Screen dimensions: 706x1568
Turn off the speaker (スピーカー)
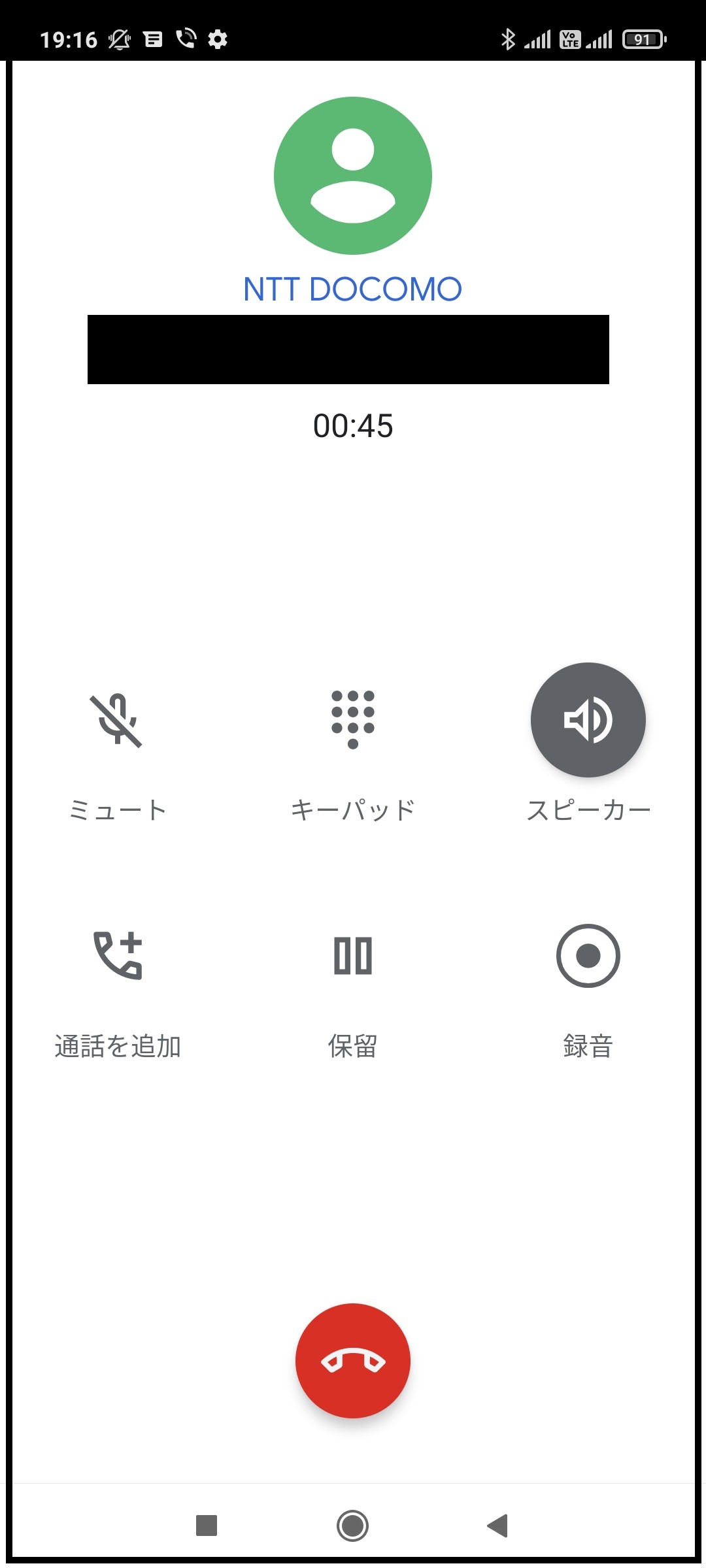tap(588, 720)
